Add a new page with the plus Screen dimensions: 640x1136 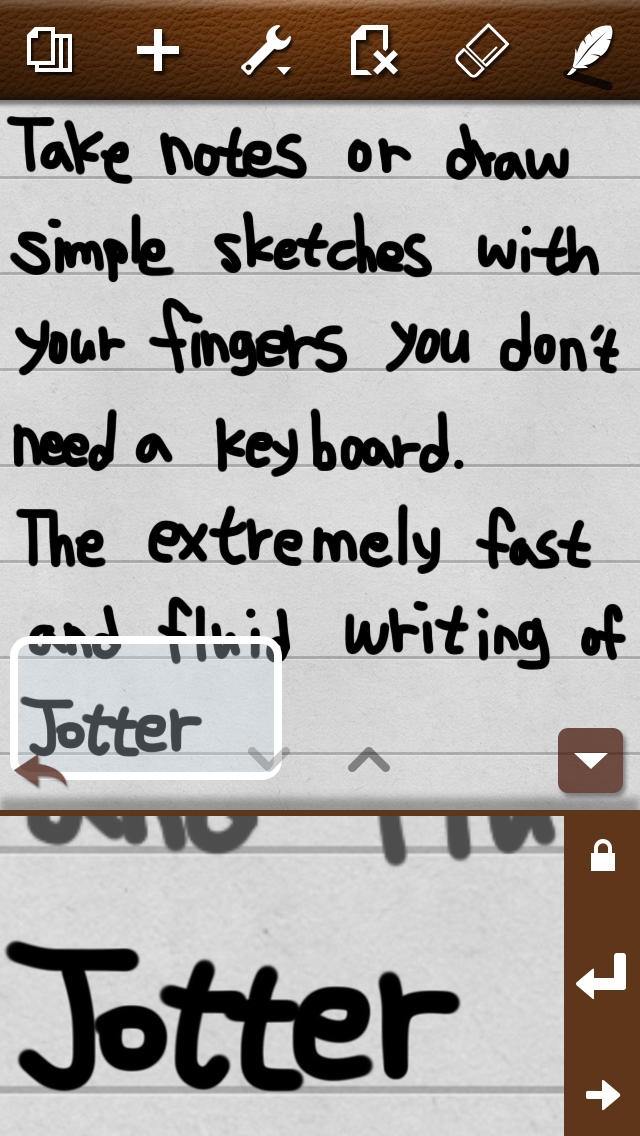tap(157, 50)
